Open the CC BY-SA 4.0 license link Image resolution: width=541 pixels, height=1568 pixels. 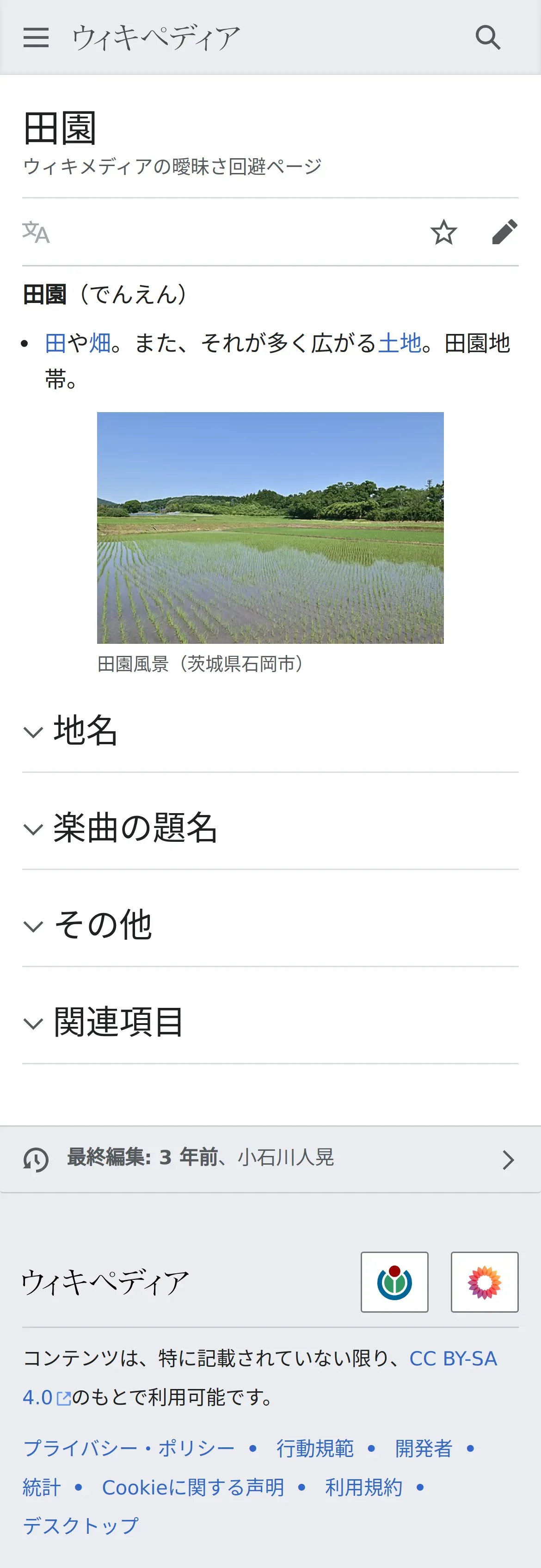(x=453, y=1358)
